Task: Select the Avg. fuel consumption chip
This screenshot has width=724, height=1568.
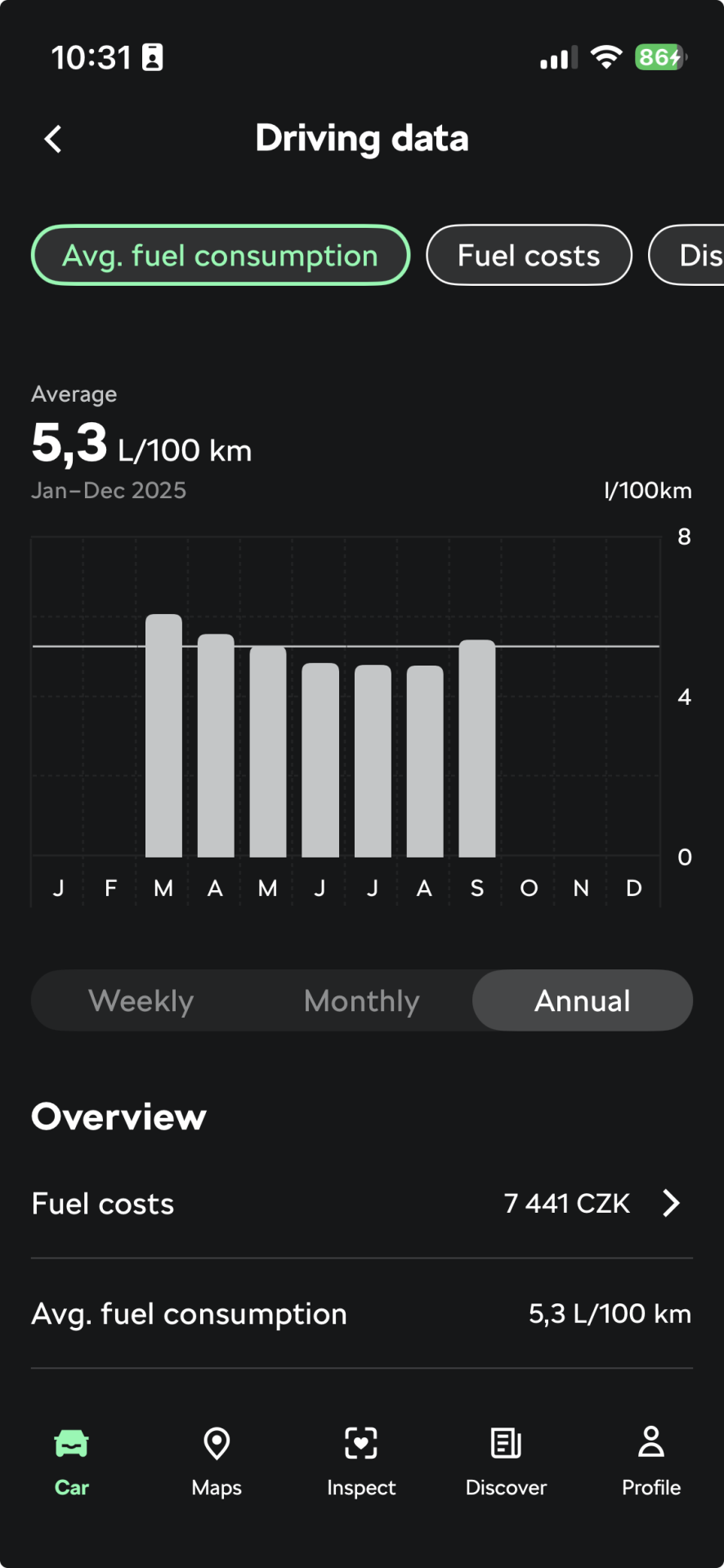Action: click(220, 256)
